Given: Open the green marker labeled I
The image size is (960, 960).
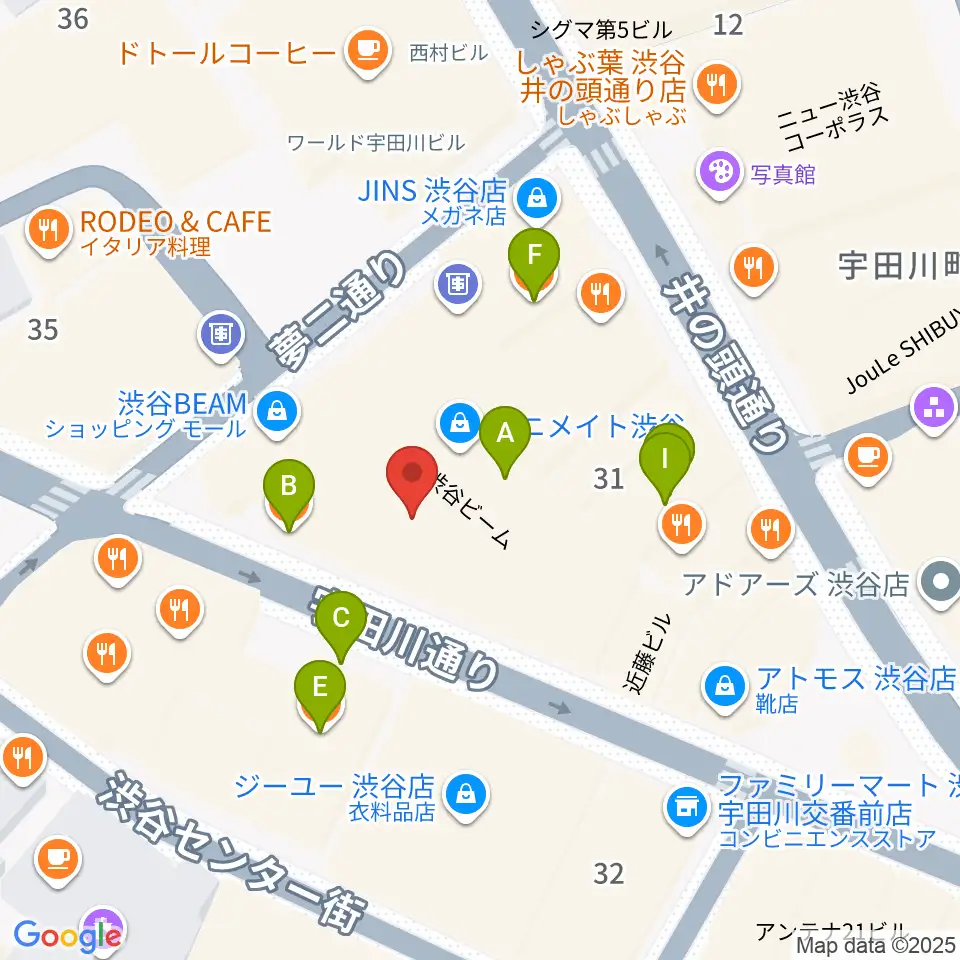Looking at the screenshot, I should [666, 459].
